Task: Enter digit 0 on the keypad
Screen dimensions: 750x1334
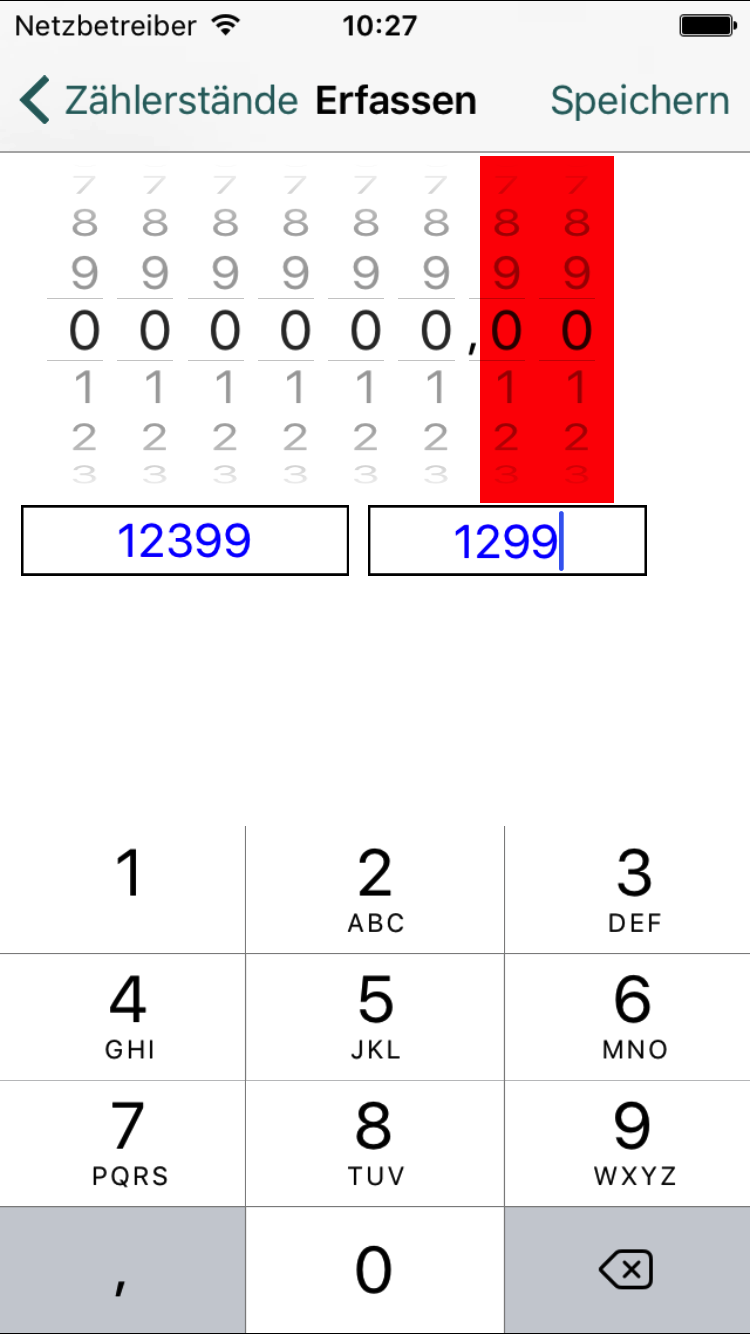Action: pyautogui.click(x=375, y=1270)
